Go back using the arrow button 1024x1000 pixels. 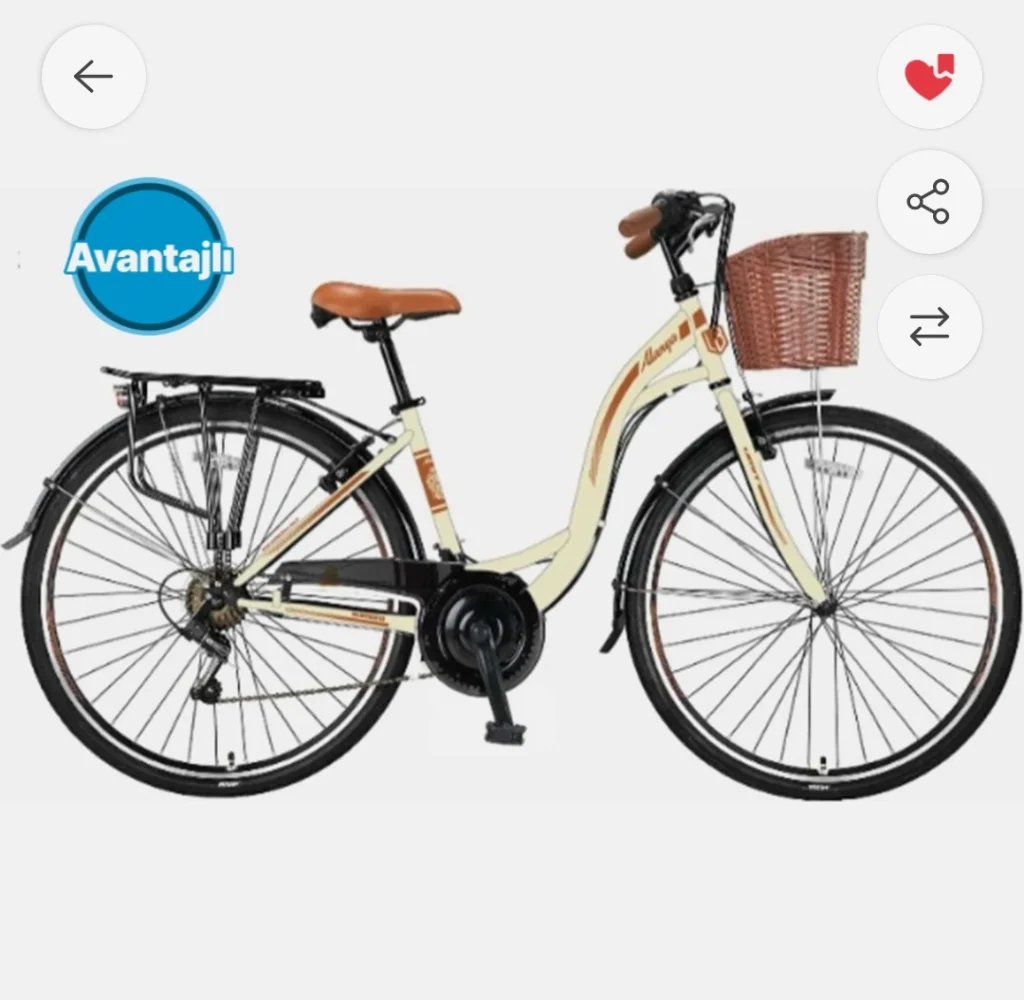click(93, 76)
